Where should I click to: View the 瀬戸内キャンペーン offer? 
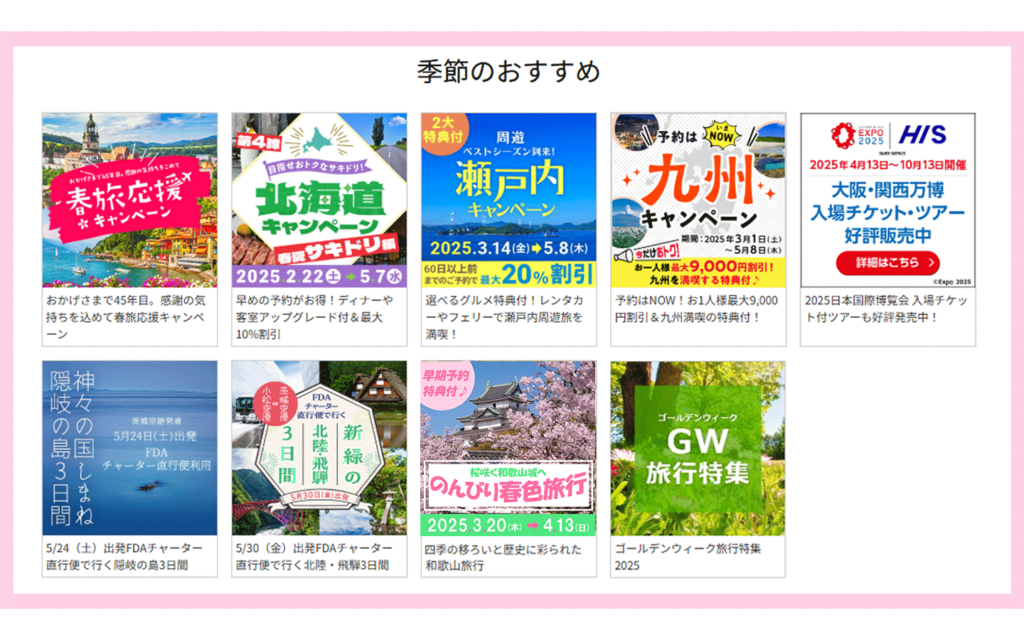[x=508, y=200]
